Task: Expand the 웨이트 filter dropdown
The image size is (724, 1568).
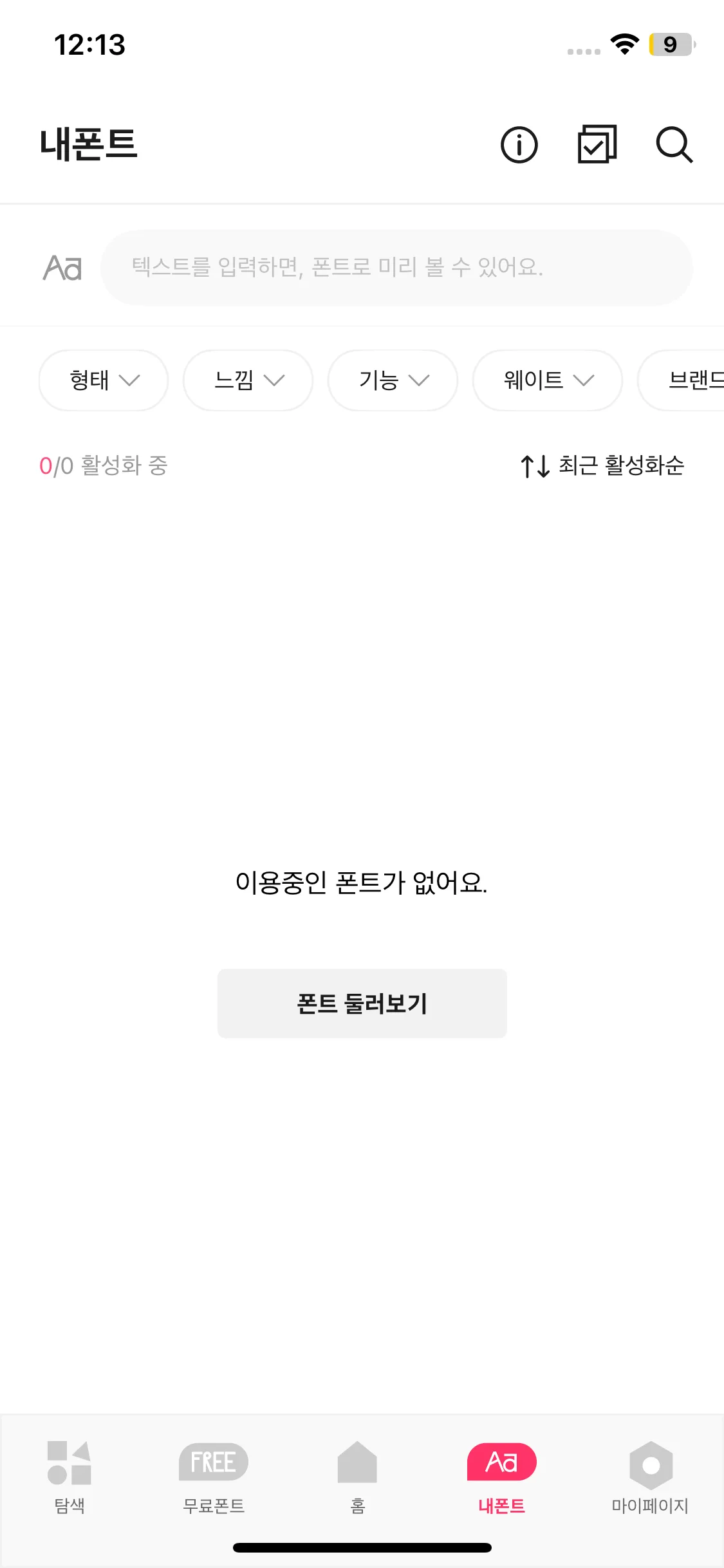Action: click(548, 380)
